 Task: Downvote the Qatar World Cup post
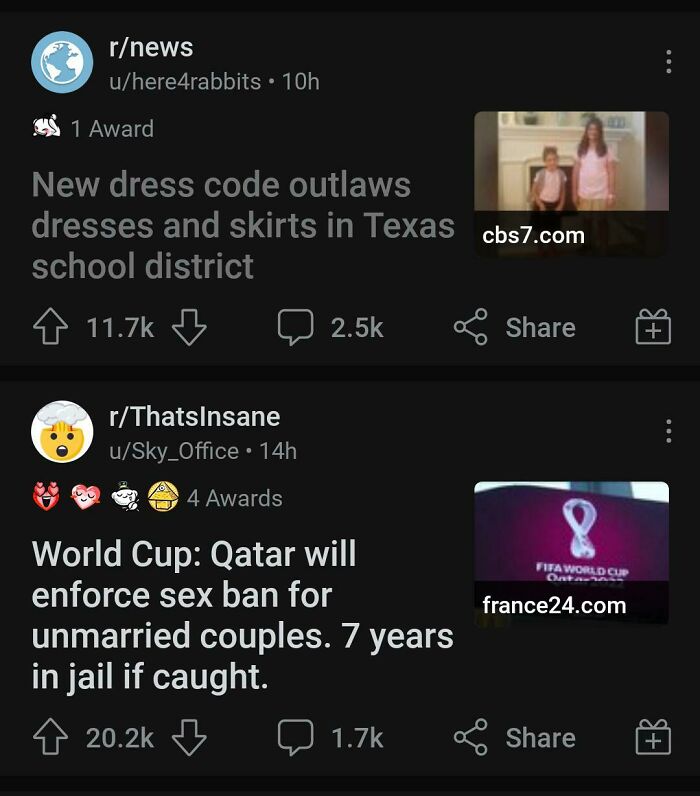coord(189,738)
